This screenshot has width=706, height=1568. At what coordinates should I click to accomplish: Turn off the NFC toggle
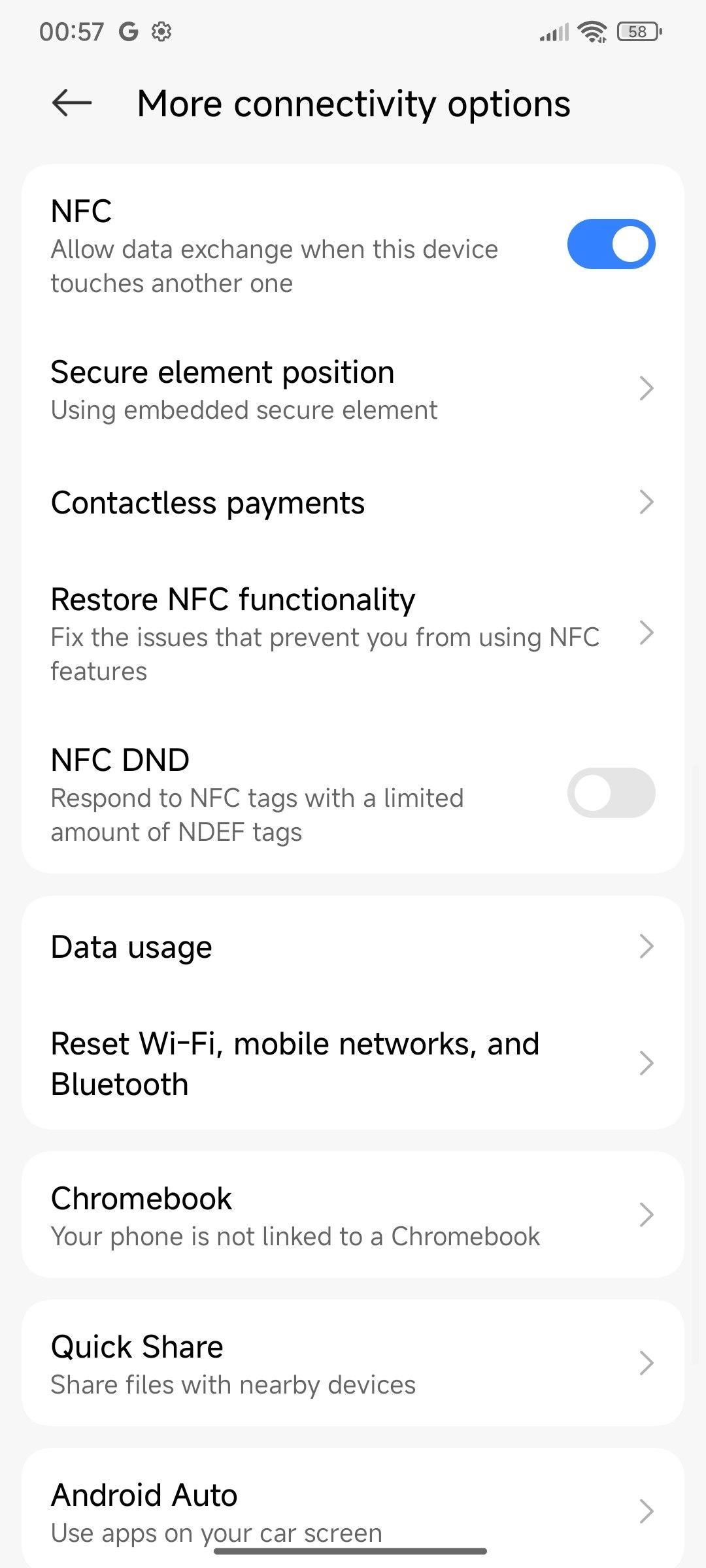[611, 244]
